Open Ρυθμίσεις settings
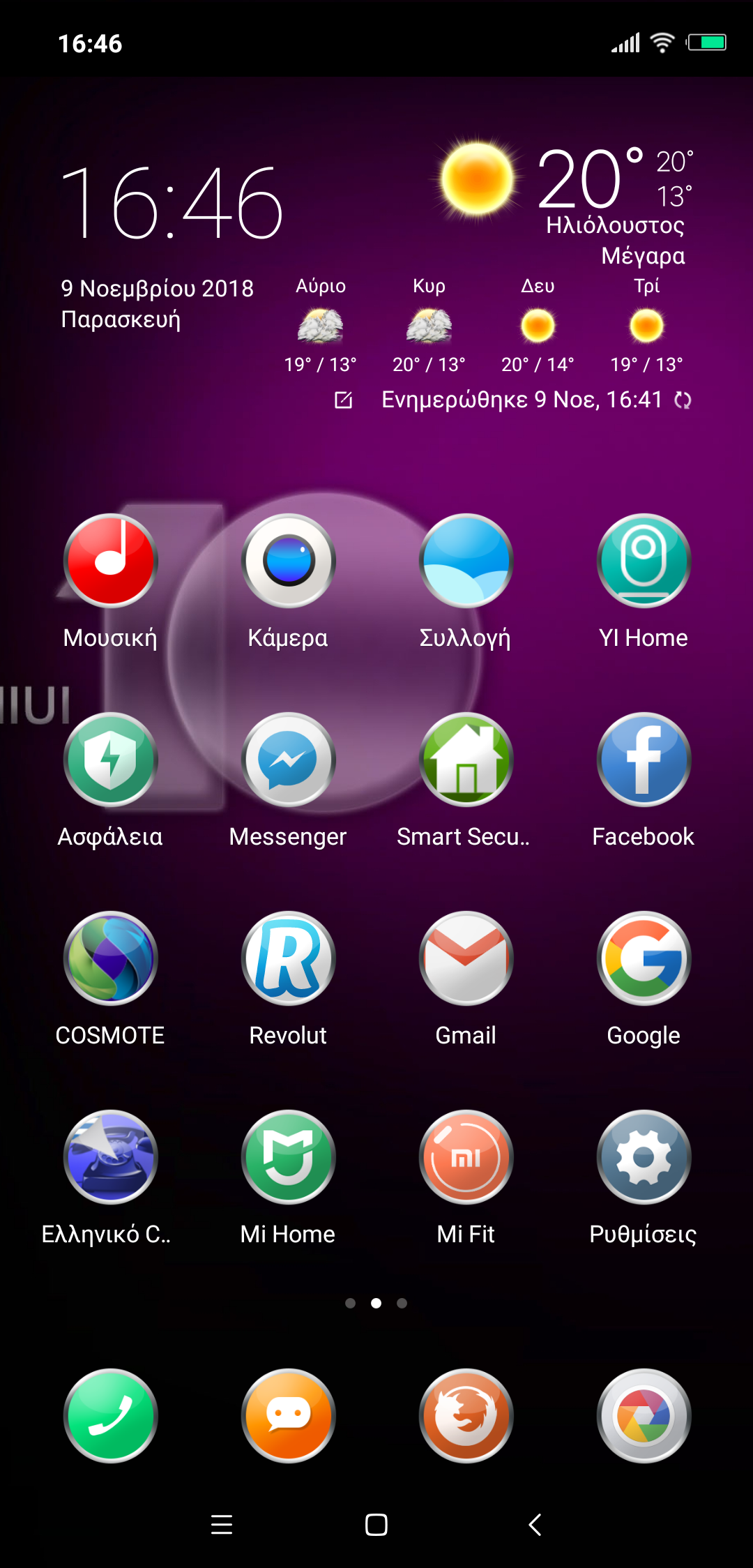 [x=644, y=1158]
